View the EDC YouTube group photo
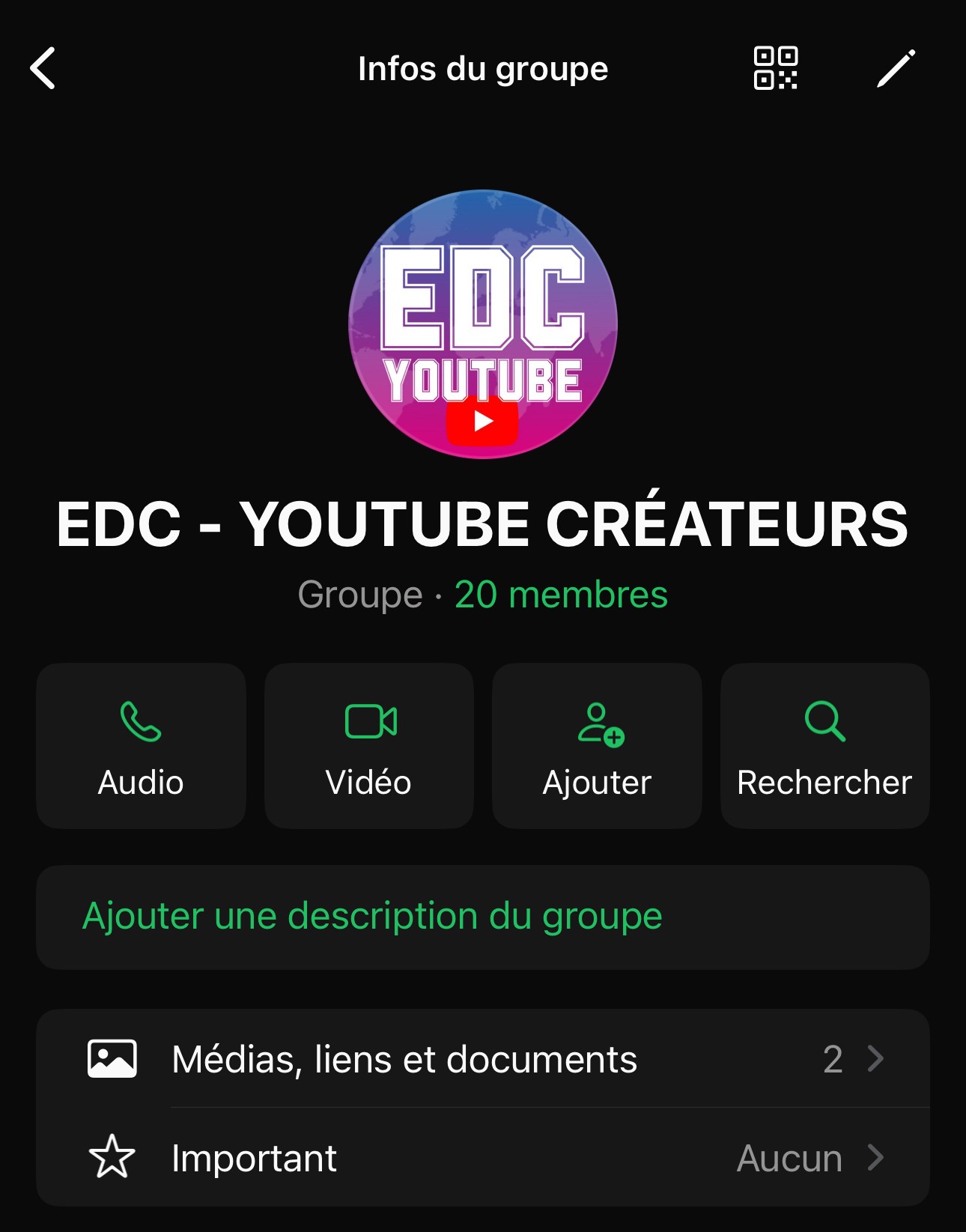The height and width of the screenshot is (1232, 966). tap(483, 324)
